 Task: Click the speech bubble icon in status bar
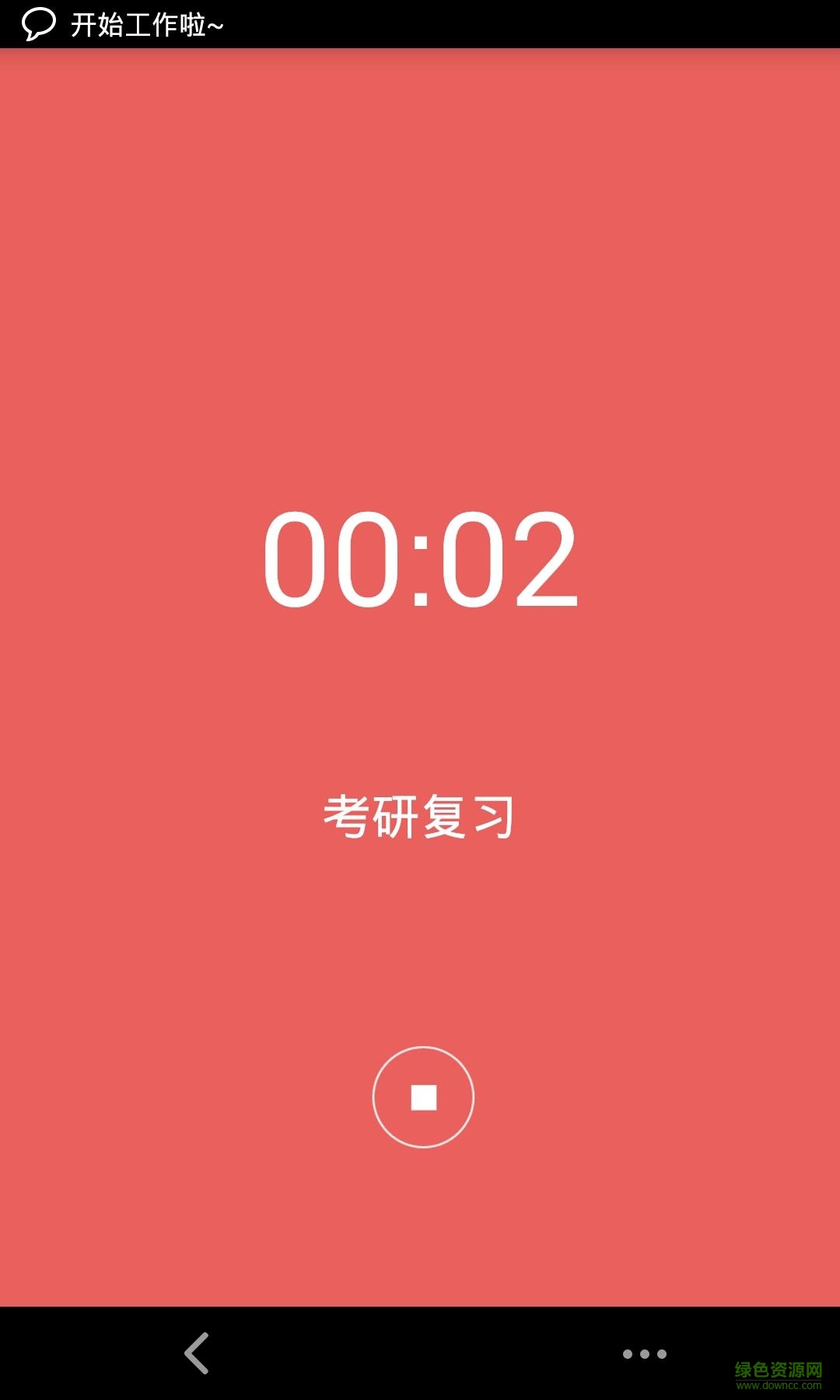tap(37, 23)
